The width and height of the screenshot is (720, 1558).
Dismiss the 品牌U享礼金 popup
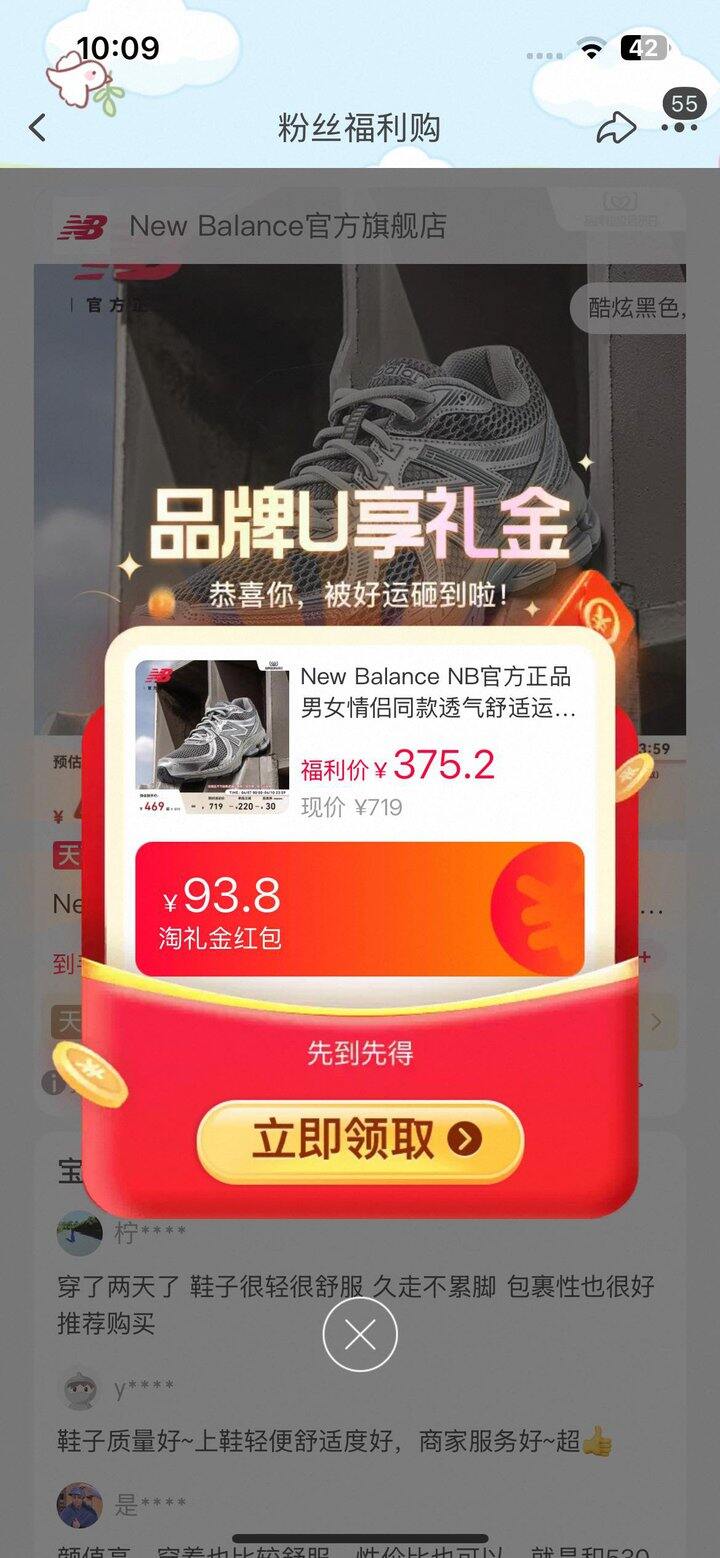click(x=360, y=1334)
